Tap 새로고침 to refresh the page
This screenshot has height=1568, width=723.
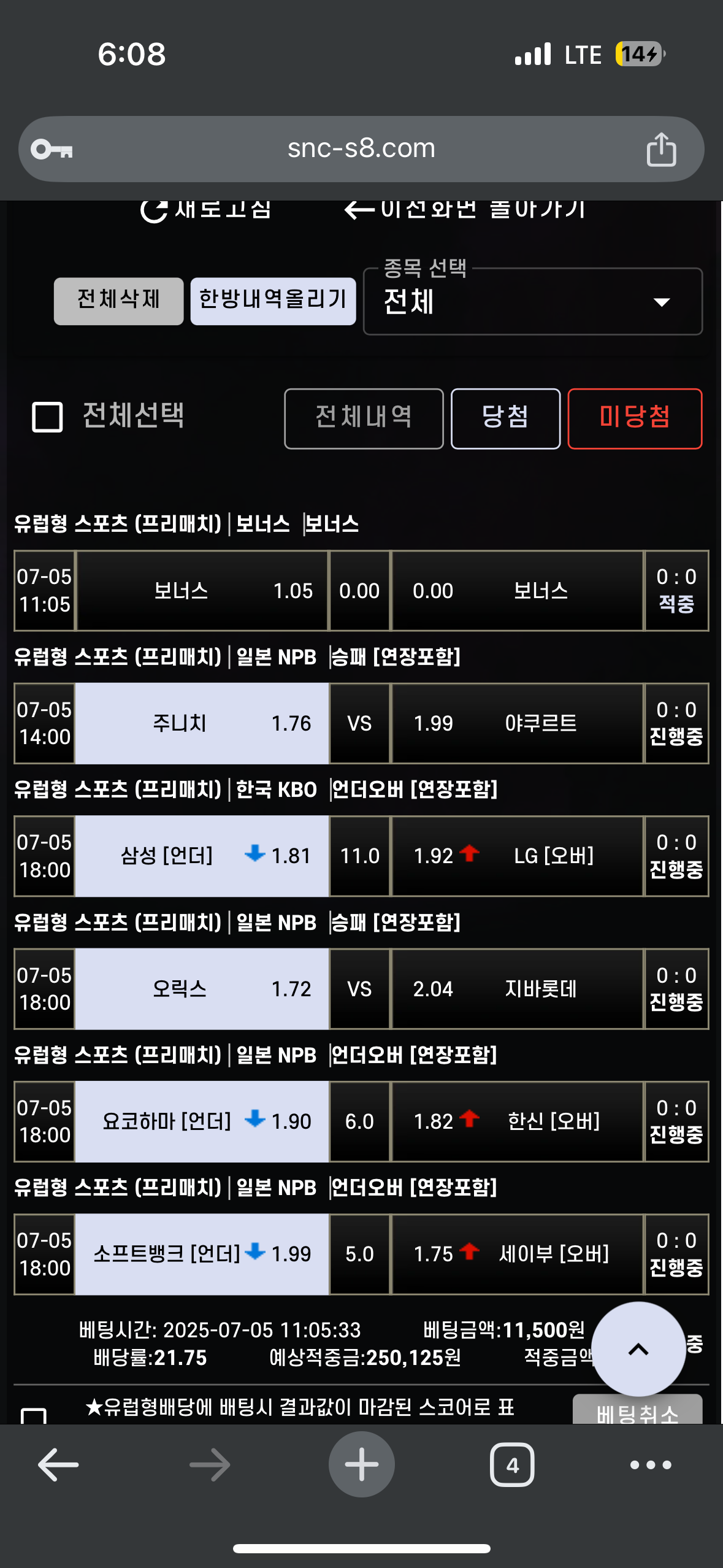206,210
